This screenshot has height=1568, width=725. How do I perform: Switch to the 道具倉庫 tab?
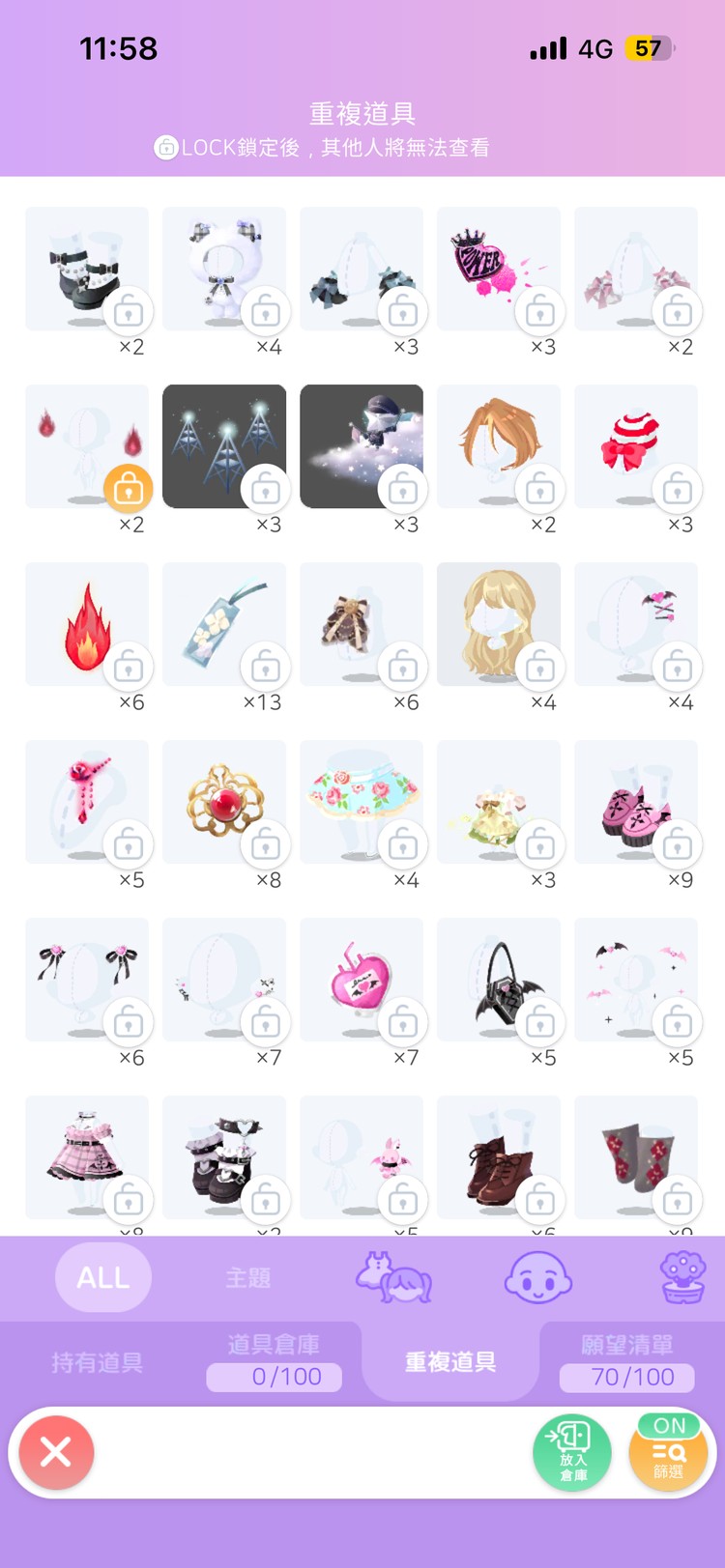coord(274,1362)
